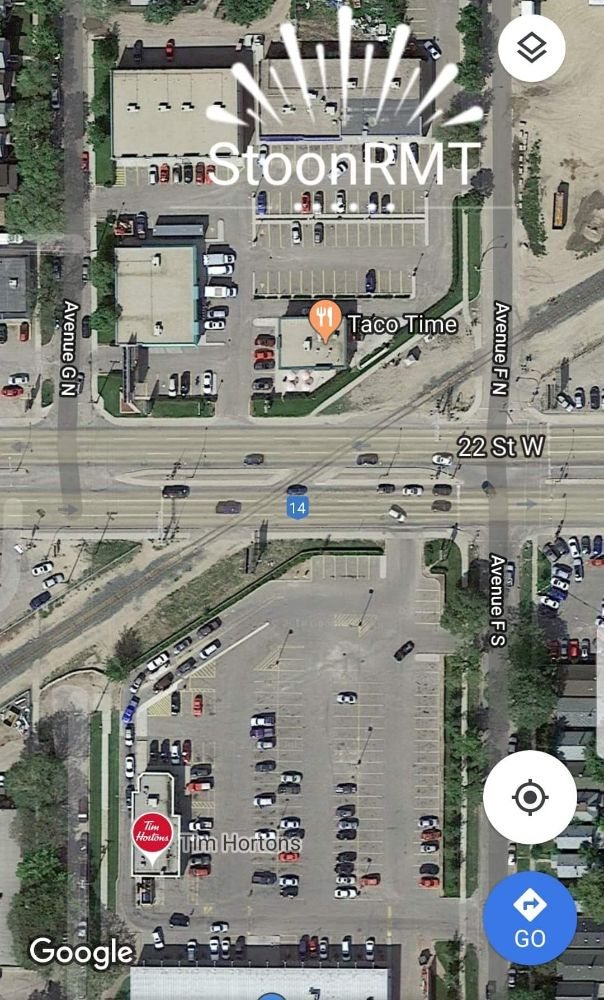This screenshot has height=1000, width=604.
Task: Start directions with the GO button
Action: pos(529,917)
